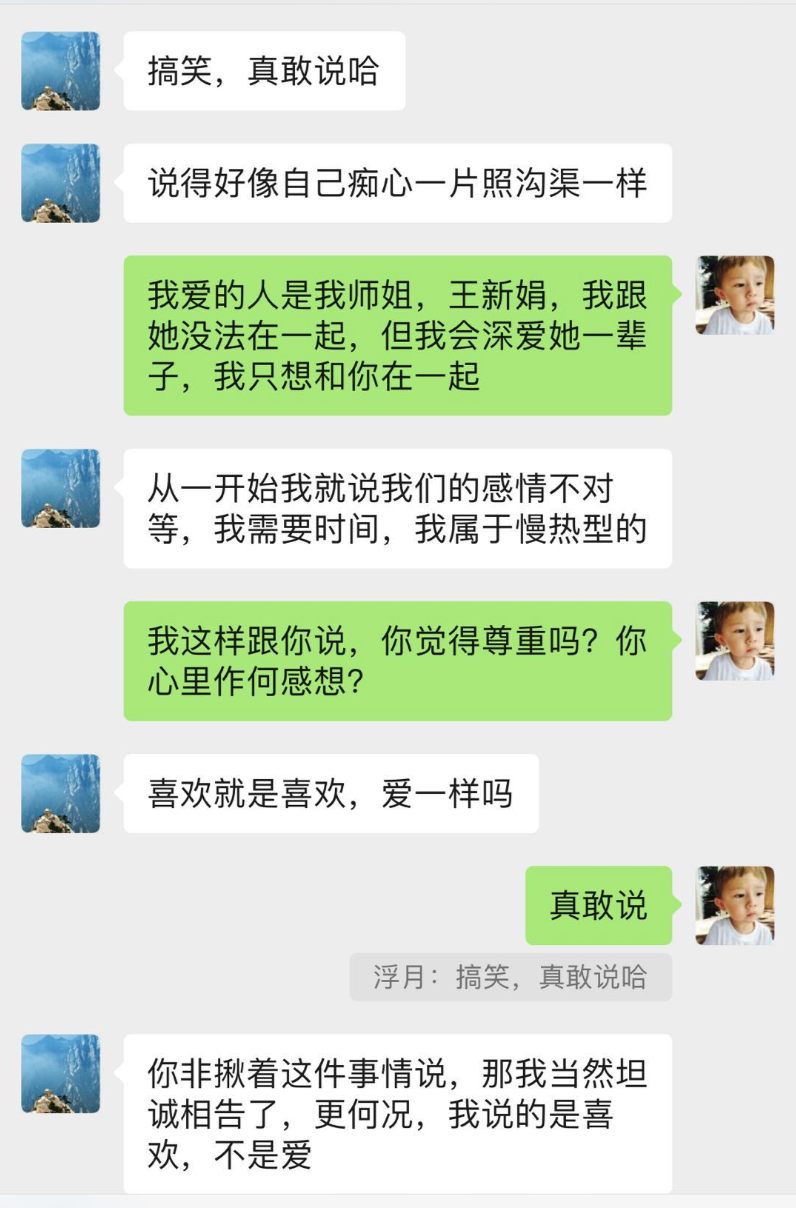Open own avatar next to "你觉得尊重吗" message
The width and height of the screenshot is (796, 1208).
[735, 641]
